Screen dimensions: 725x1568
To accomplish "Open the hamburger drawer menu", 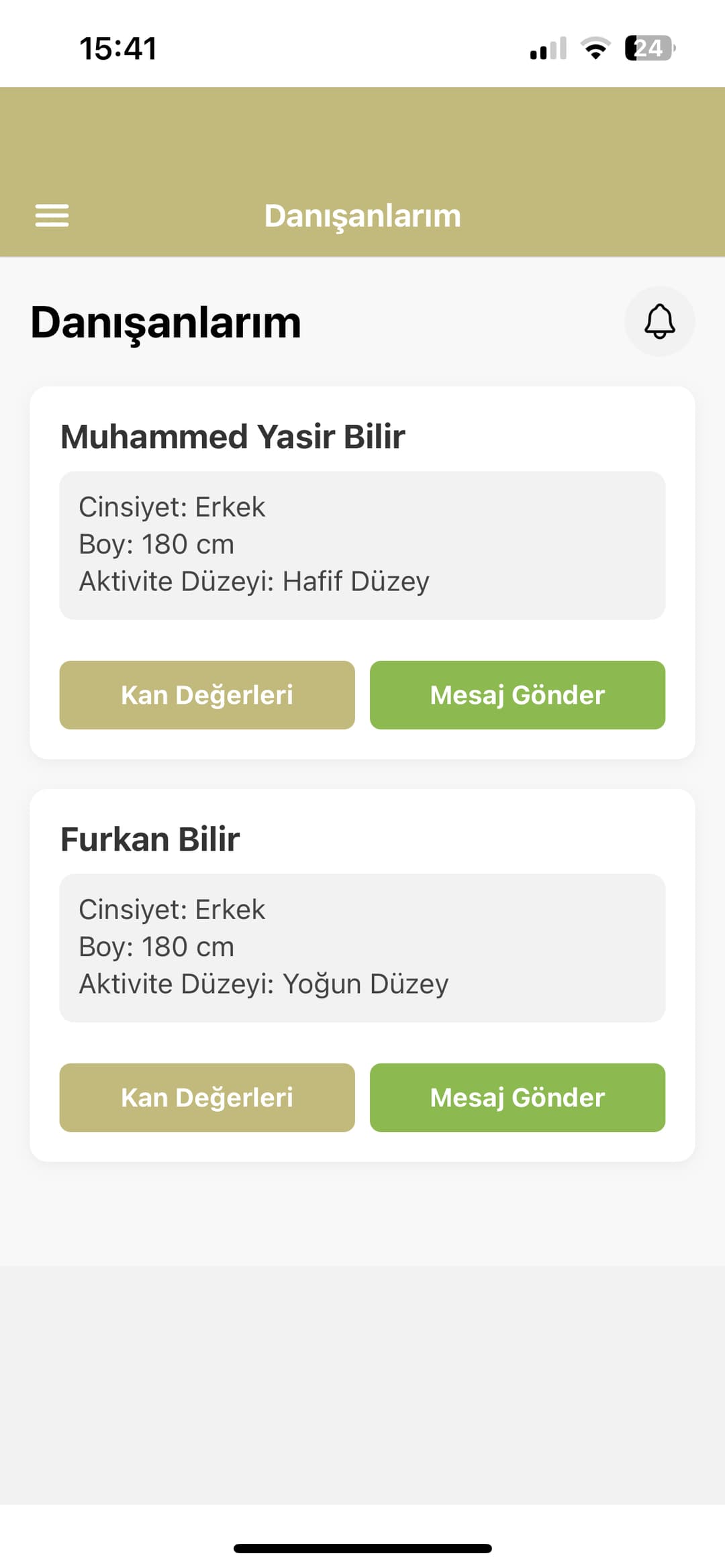I will pyautogui.click(x=52, y=215).
